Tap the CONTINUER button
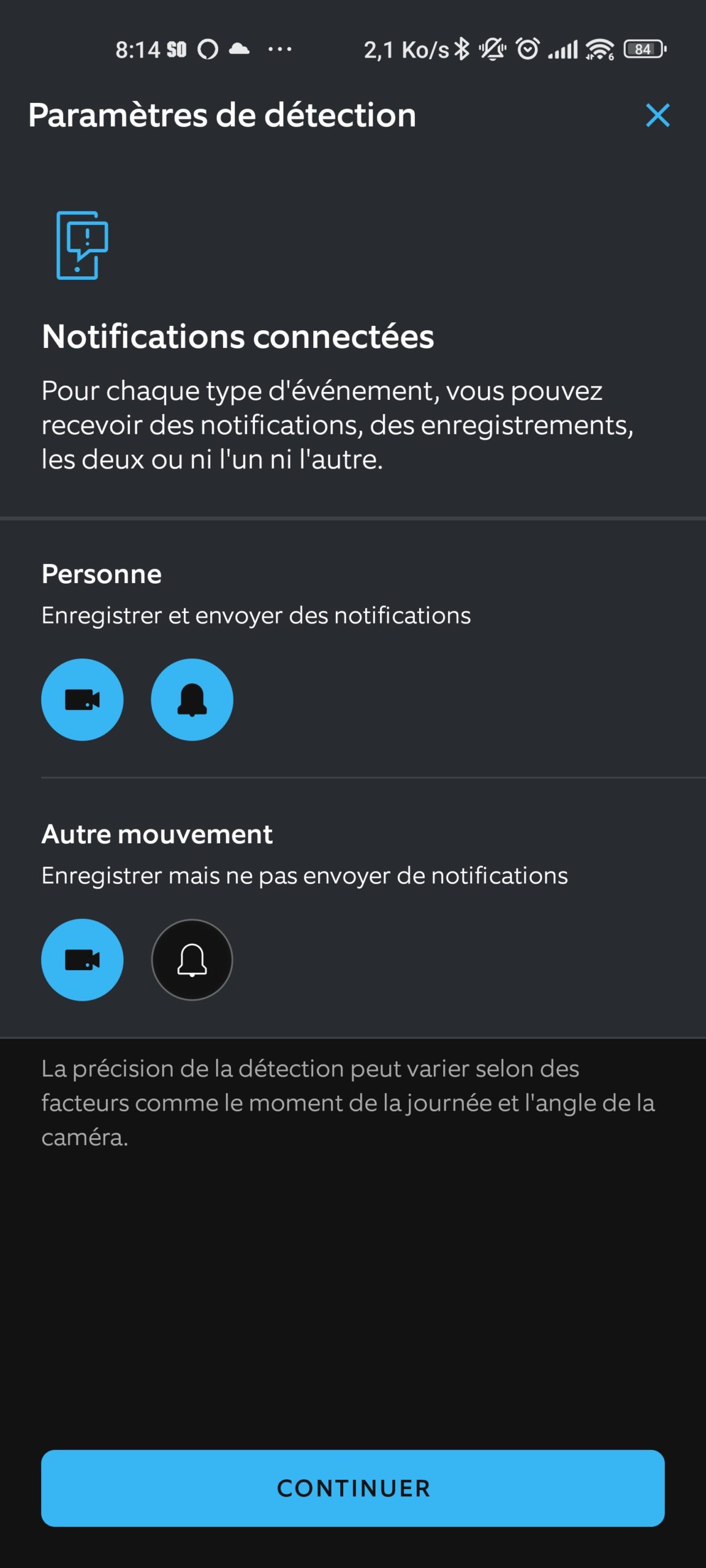The width and height of the screenshot is (706, 1568). (x=353, y=1488)
